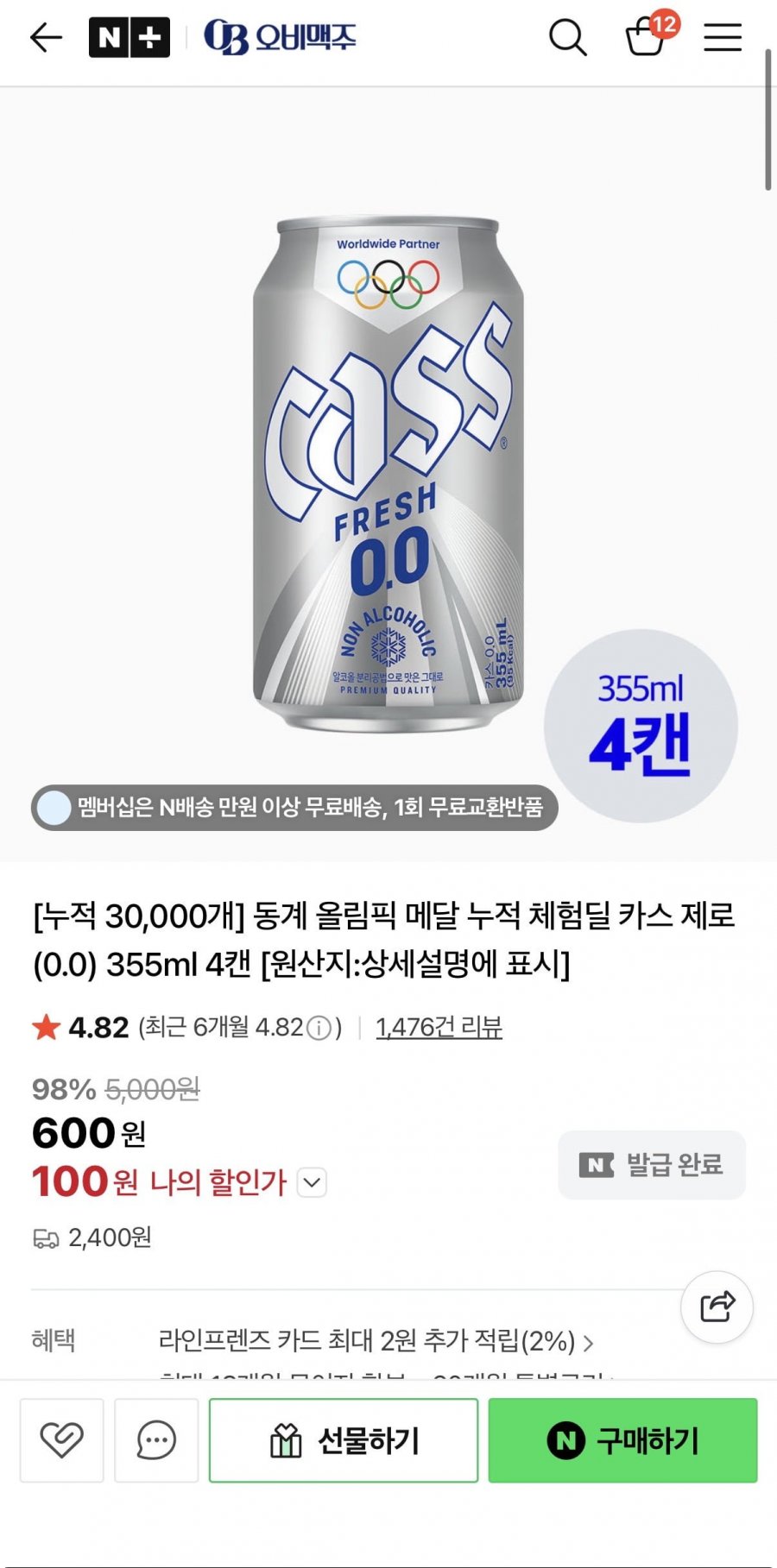Share this product
The image size is (777, 1568).
click(717, 1307)
